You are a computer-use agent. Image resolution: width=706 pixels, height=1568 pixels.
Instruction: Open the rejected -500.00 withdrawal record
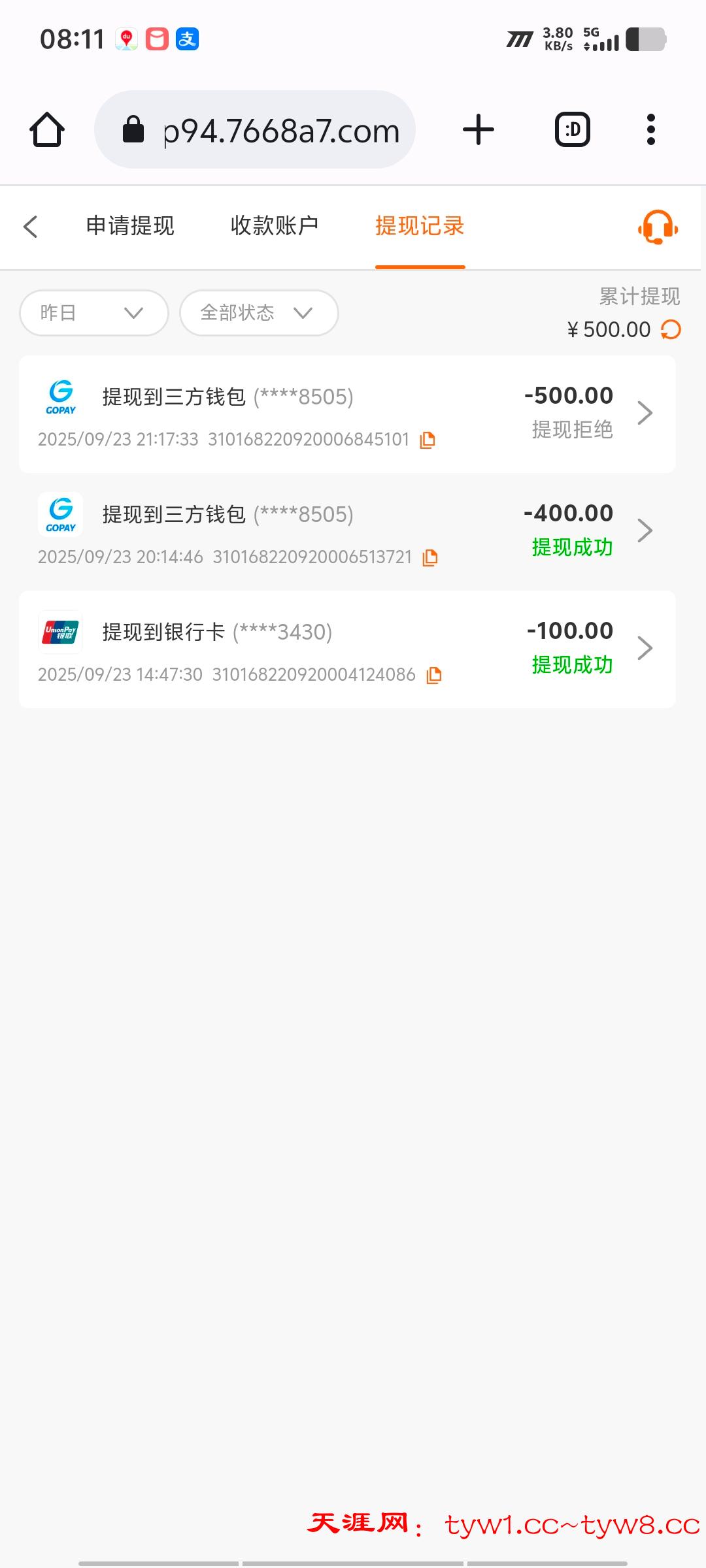347,414
